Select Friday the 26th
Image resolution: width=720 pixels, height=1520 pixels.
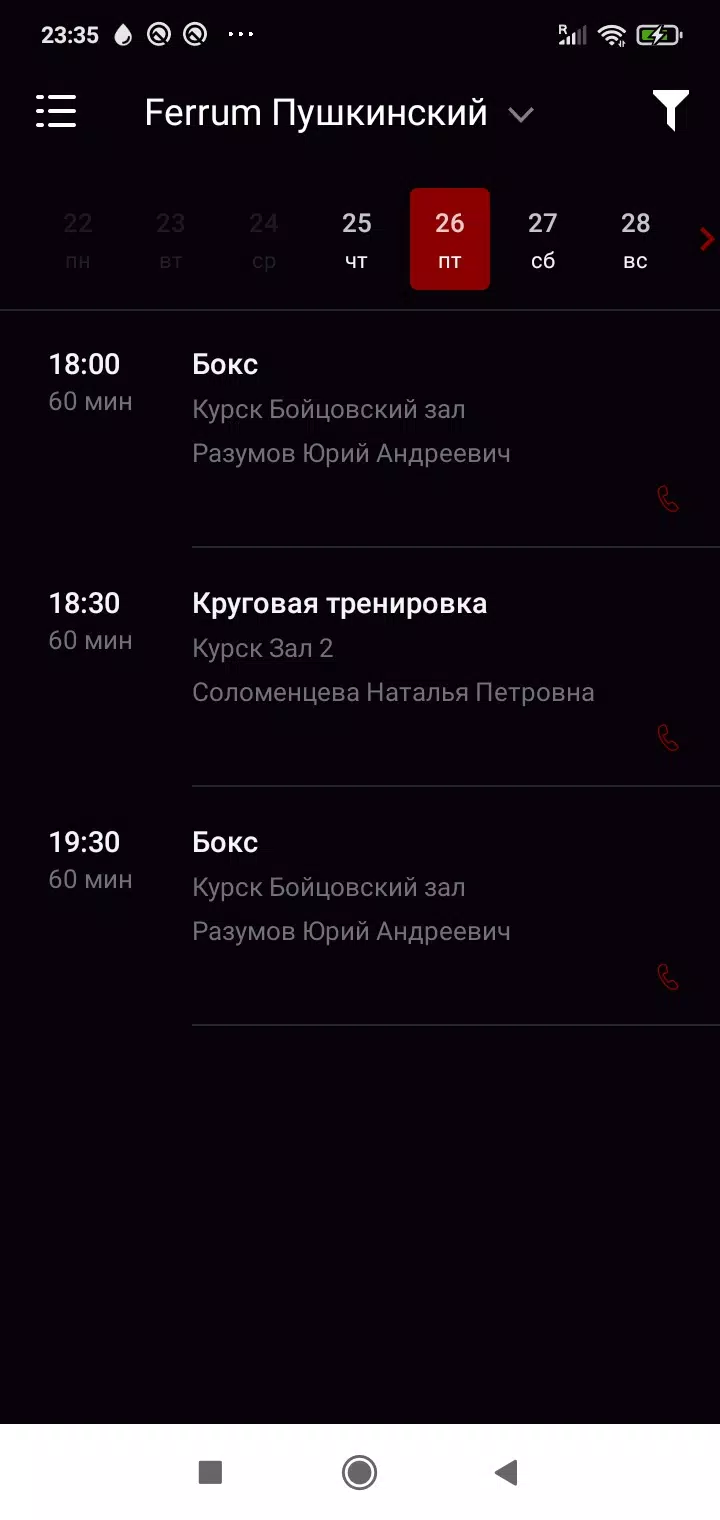click(x=450, y=239)
